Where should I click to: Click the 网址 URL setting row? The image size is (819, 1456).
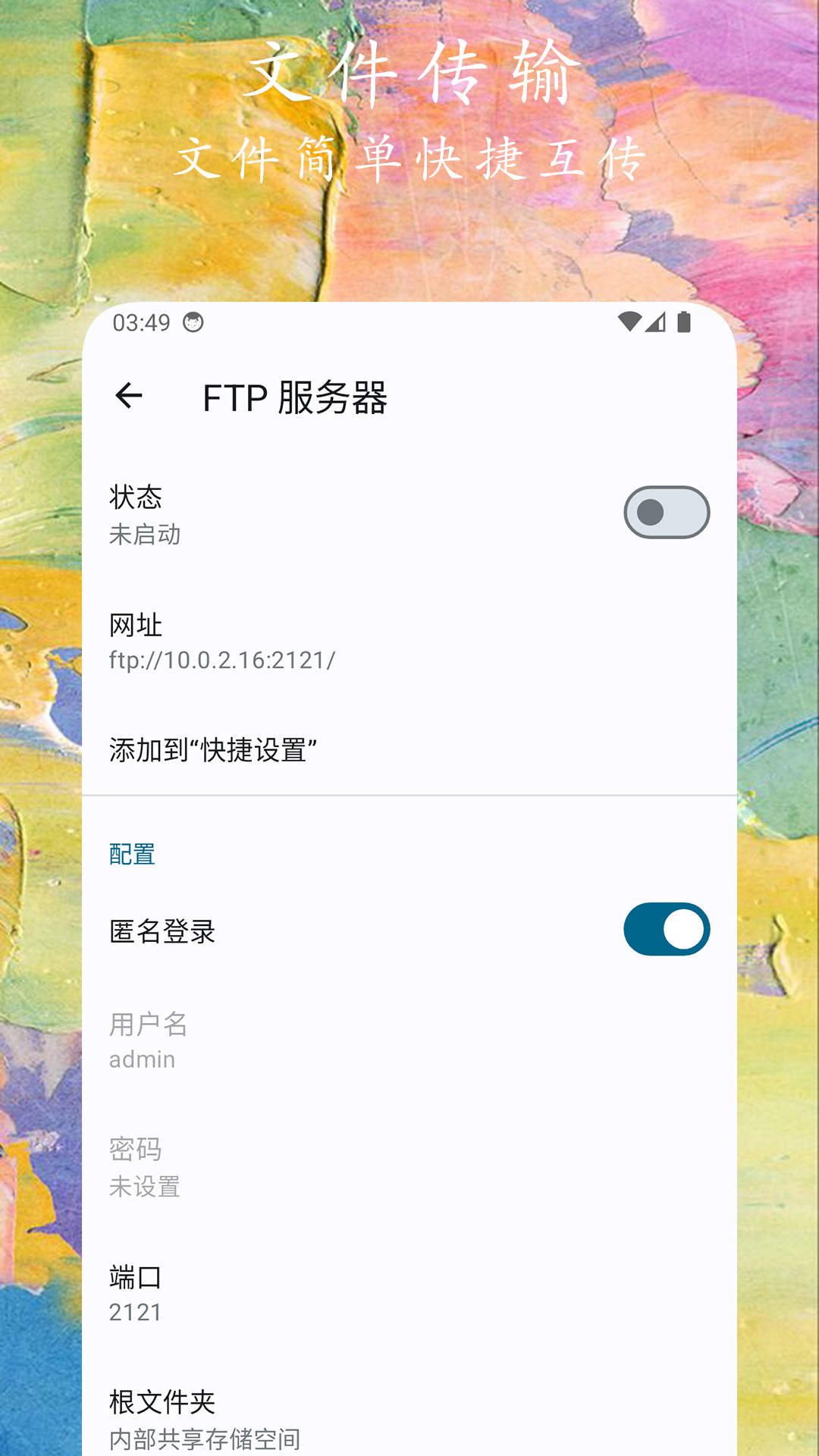(x=303, y=641)
